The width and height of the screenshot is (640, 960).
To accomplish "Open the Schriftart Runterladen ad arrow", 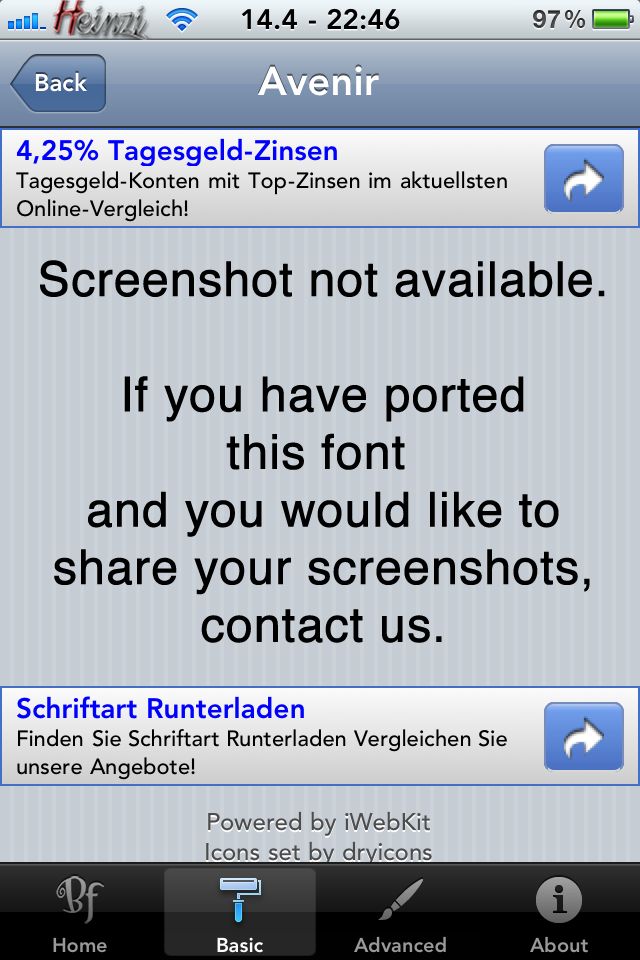I will tap(583, 736).
